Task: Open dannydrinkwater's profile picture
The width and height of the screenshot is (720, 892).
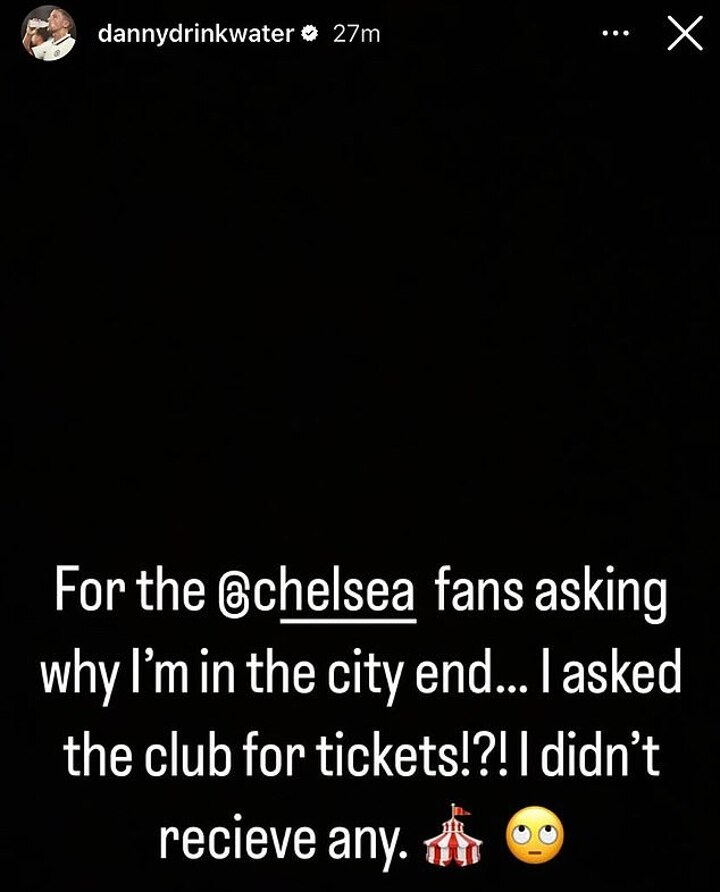Action: pos(48,34)
